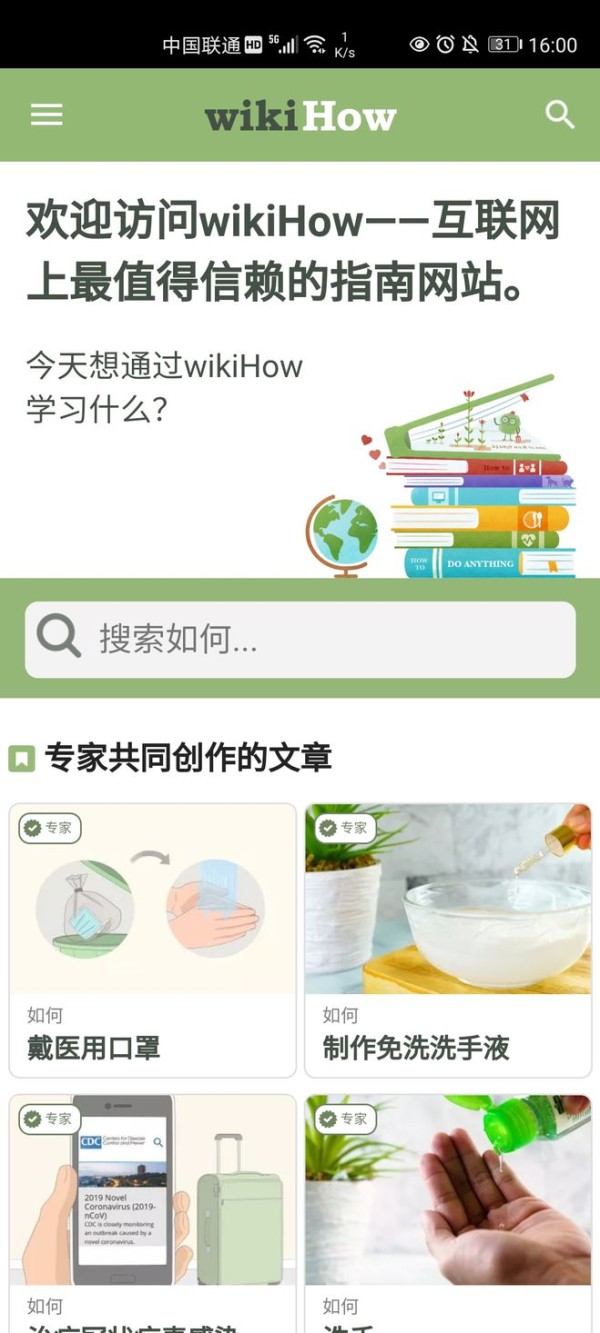Open the hamburger menu
The height and width of the screenshot is (1333, 600).
(46, 115)
